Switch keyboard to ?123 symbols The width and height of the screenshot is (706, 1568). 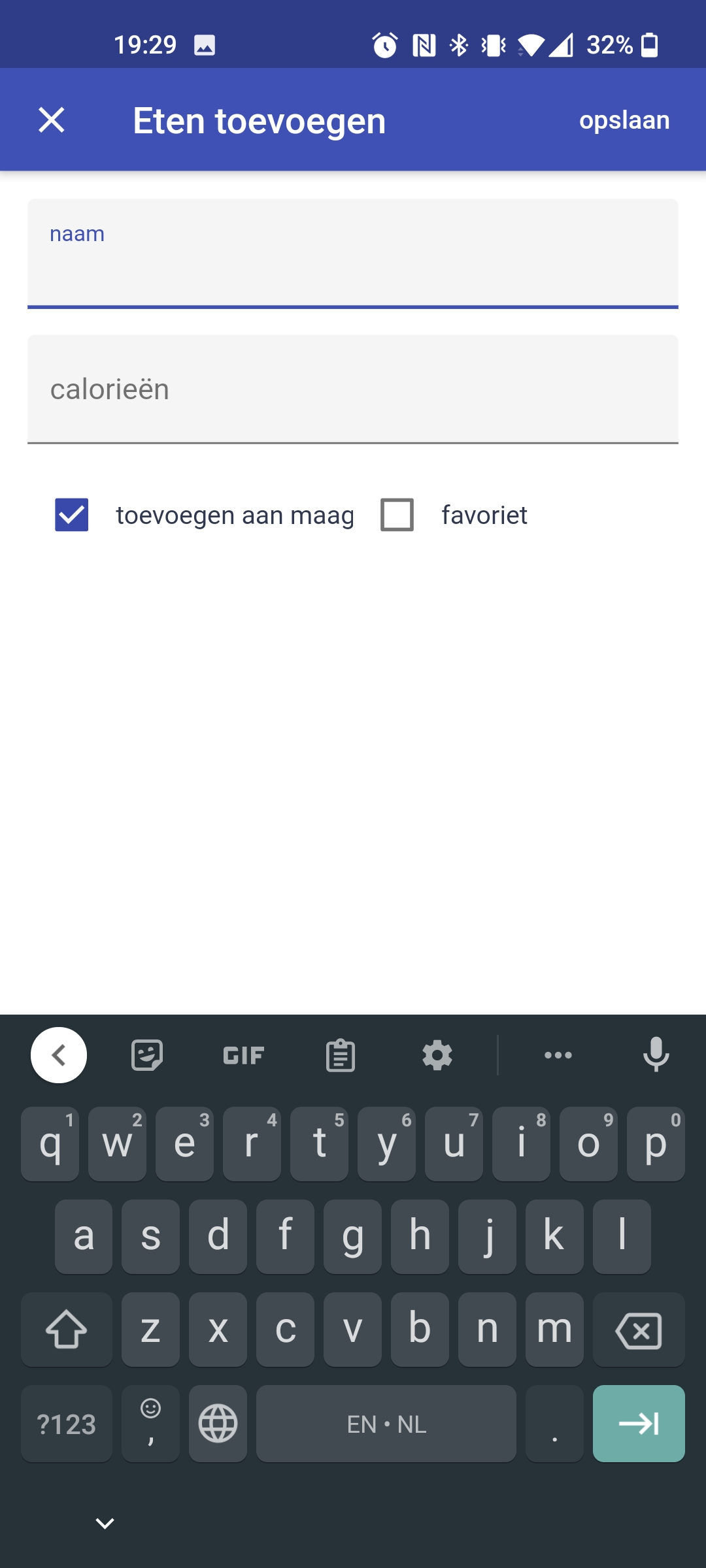(67, 1423)
